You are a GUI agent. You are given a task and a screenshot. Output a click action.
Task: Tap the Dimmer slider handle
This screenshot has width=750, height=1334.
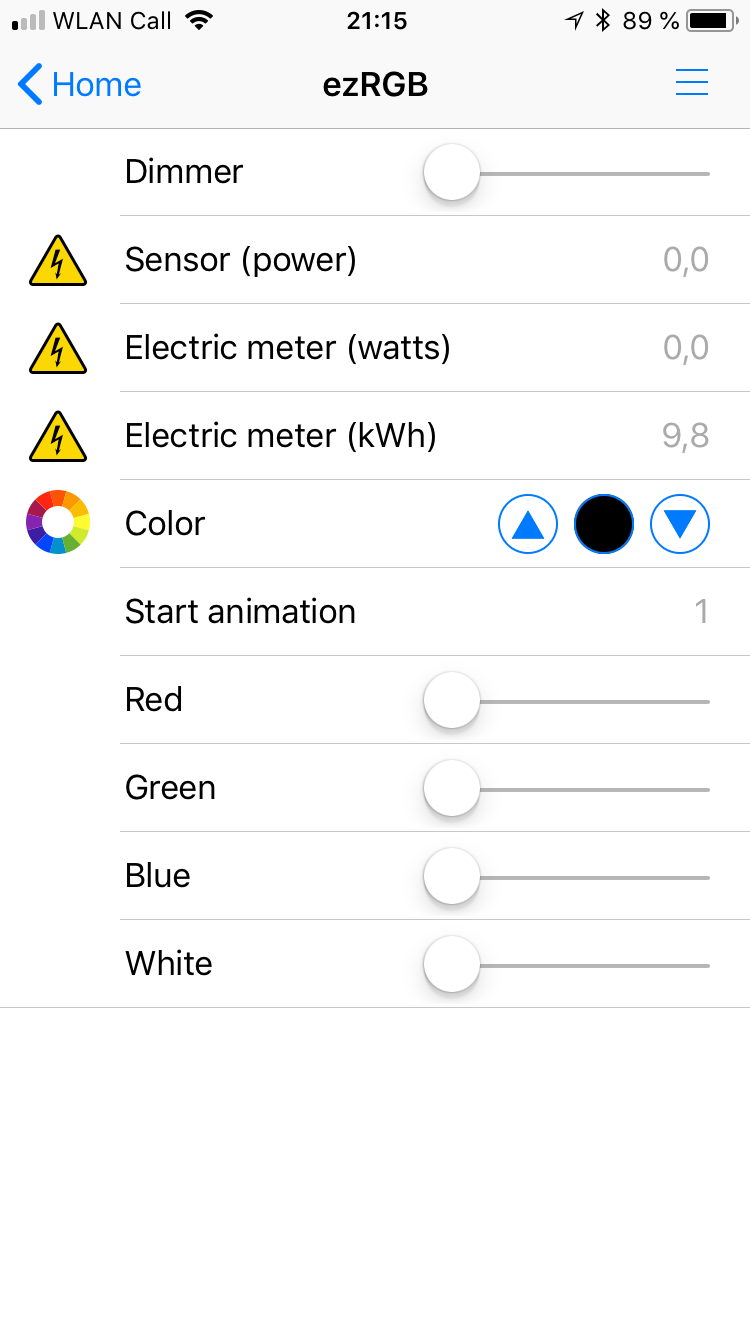452,172
